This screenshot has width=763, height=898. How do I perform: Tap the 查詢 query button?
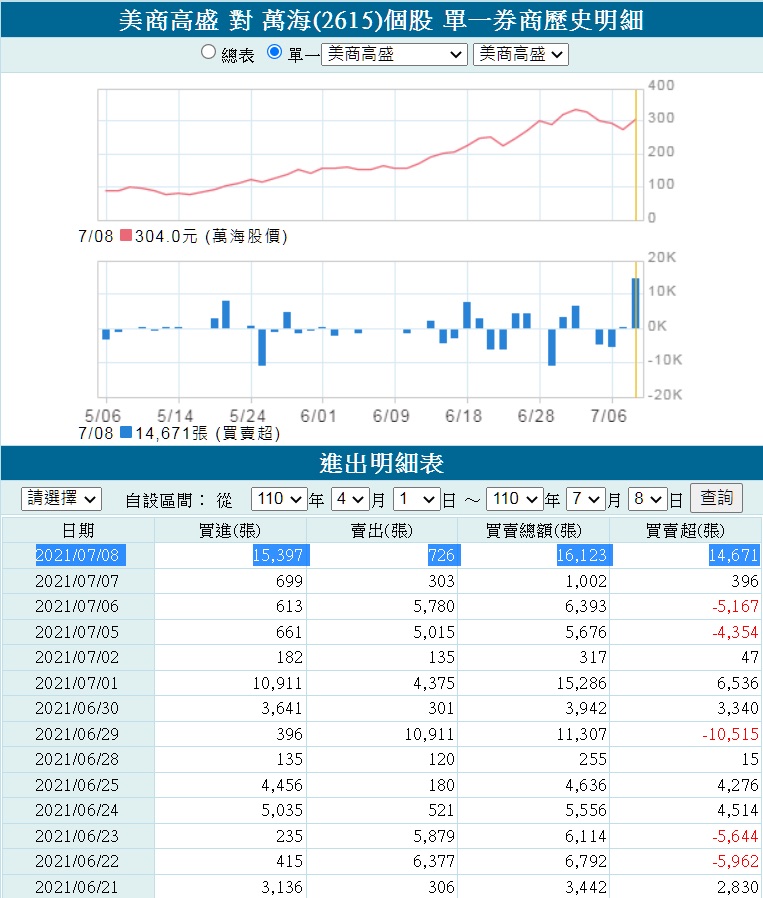pos(716,497)
